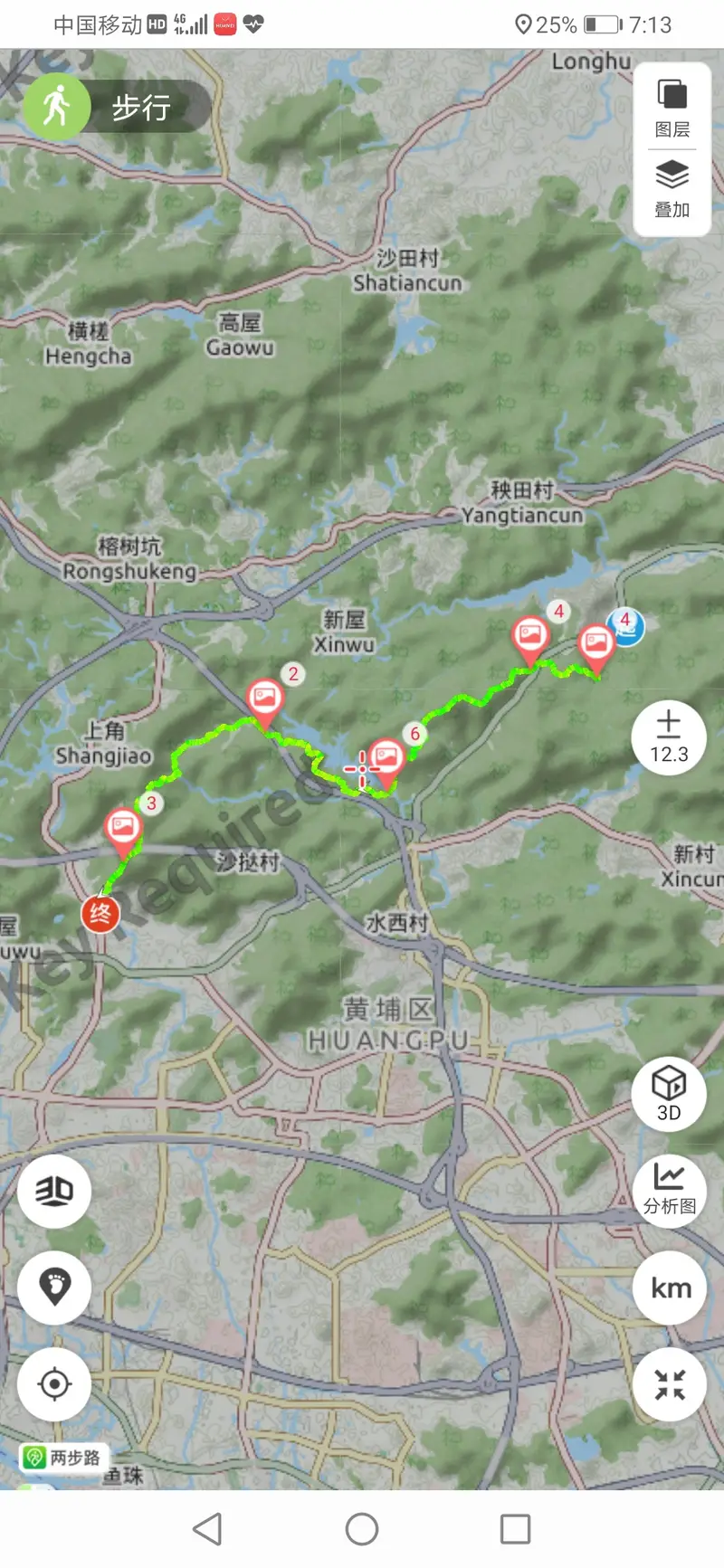Open photo marker numbered 3
This screenshot has width=724, height=1568.
[x=122, y=828]
